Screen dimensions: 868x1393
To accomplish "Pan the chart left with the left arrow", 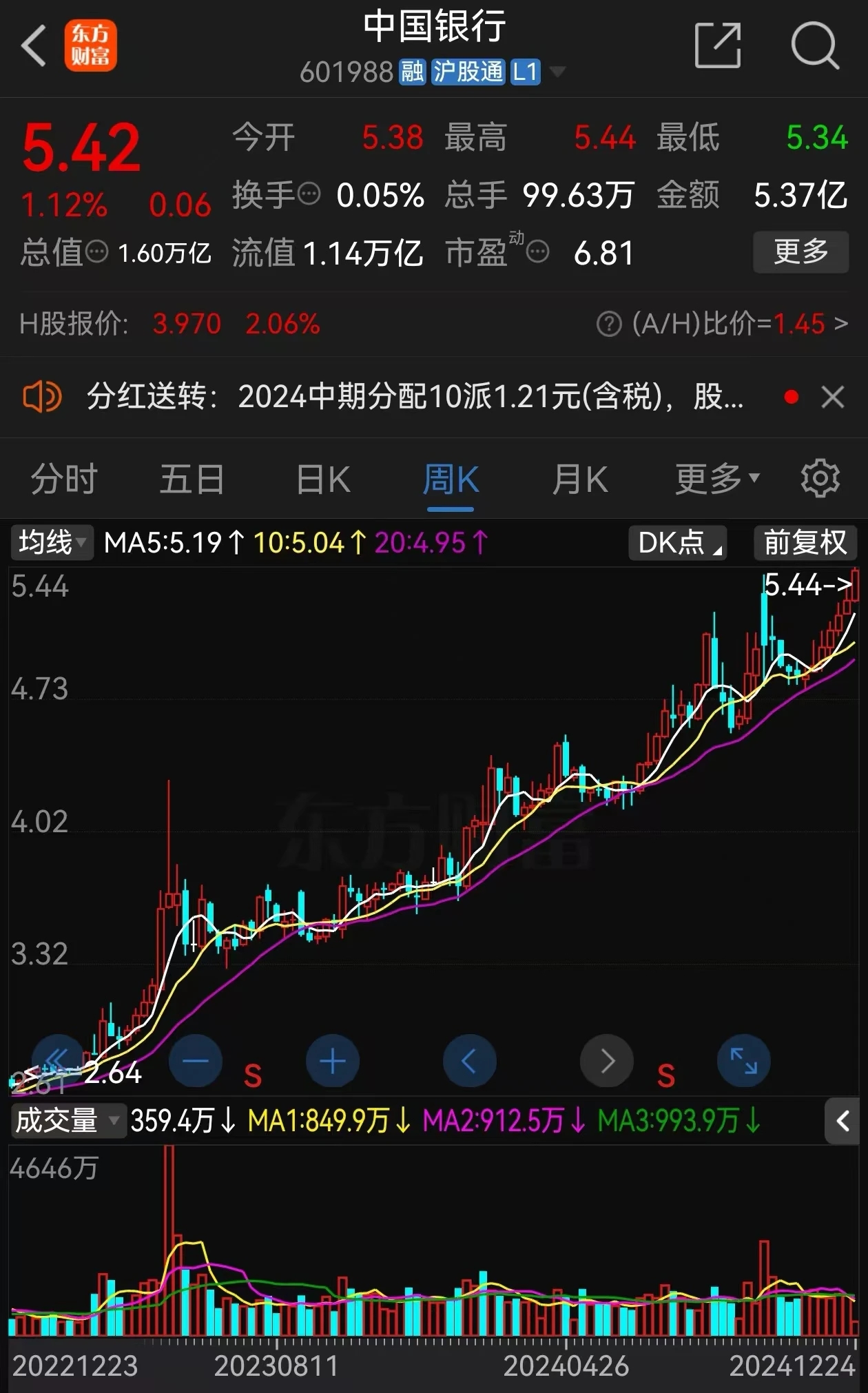I will [x=469, y=1061].
